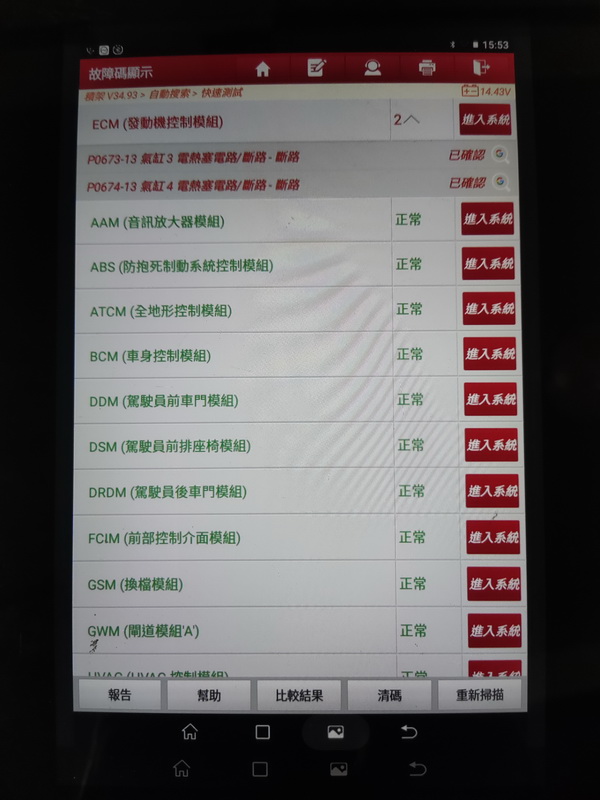Image resolution: width=600 pixels, height=800 pixels.
Task: Go back with system back button
Action: point(409,733)
